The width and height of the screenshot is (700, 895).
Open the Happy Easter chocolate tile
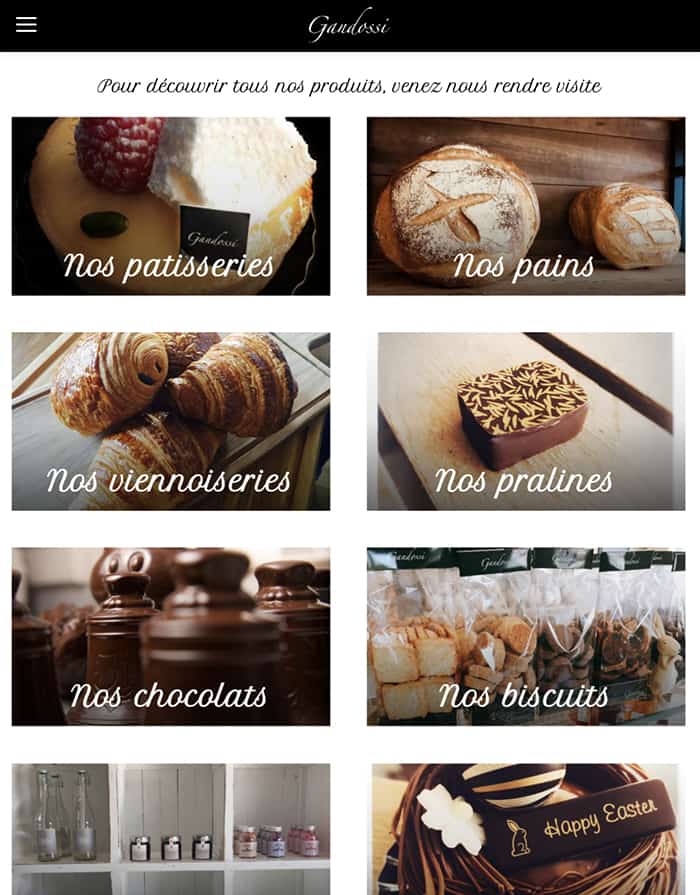tap(525, 830)
